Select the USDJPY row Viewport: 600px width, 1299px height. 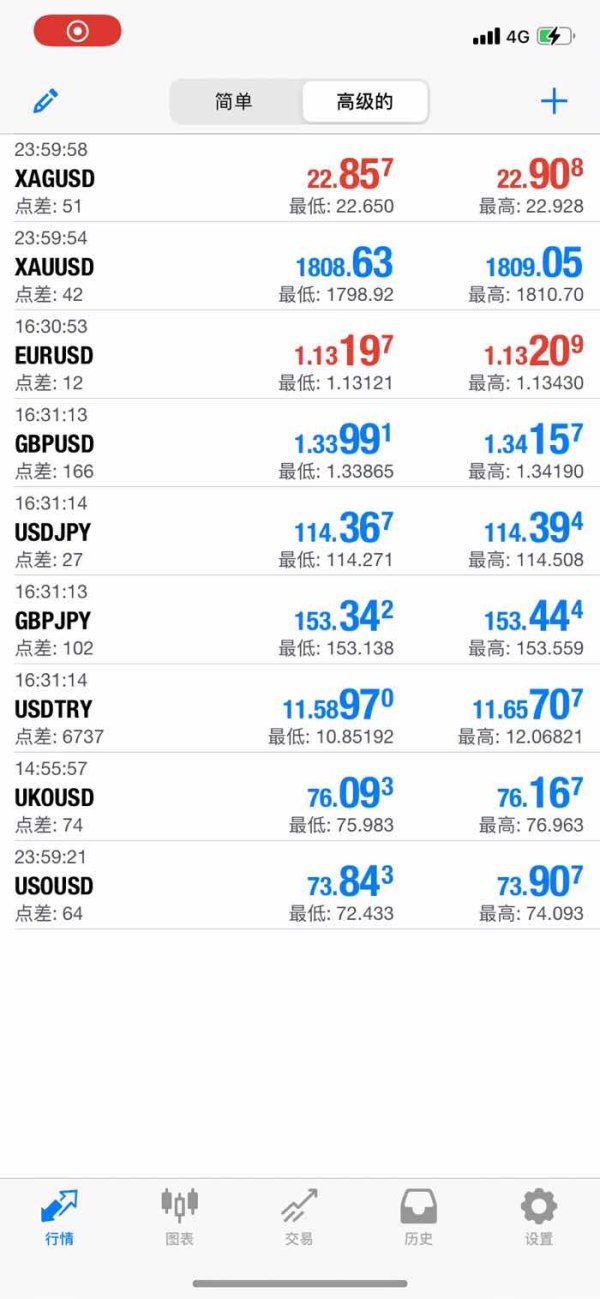pyautogui.click(x=300, y=531)
